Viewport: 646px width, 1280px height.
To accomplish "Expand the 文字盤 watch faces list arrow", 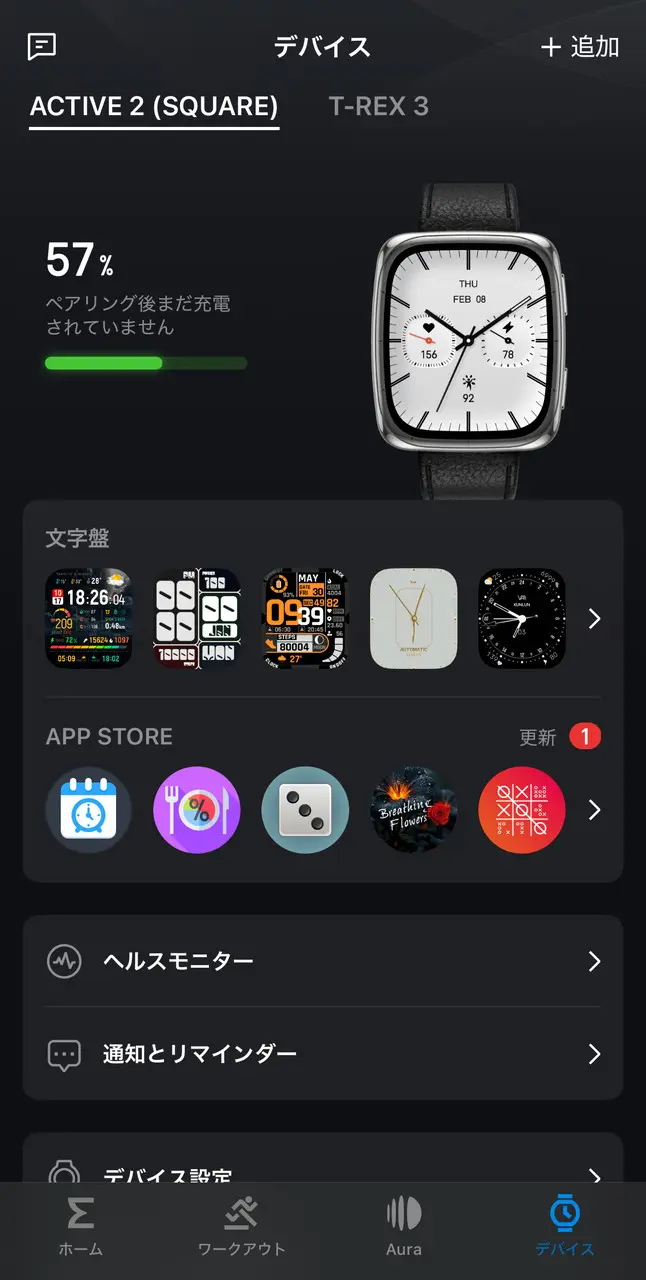I will (594, 618).
